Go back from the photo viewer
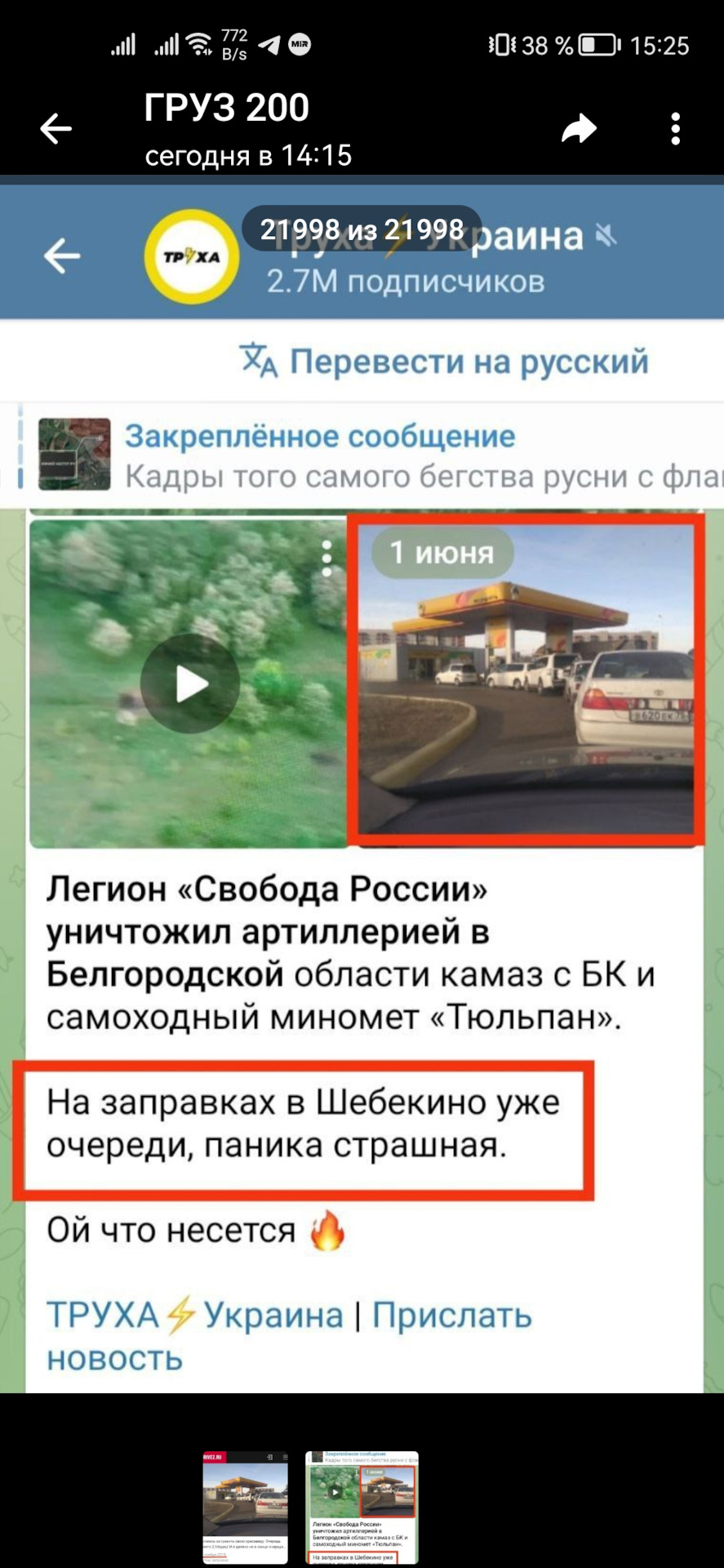Screen dimensions: 724x1568 [x=56, y=129]
